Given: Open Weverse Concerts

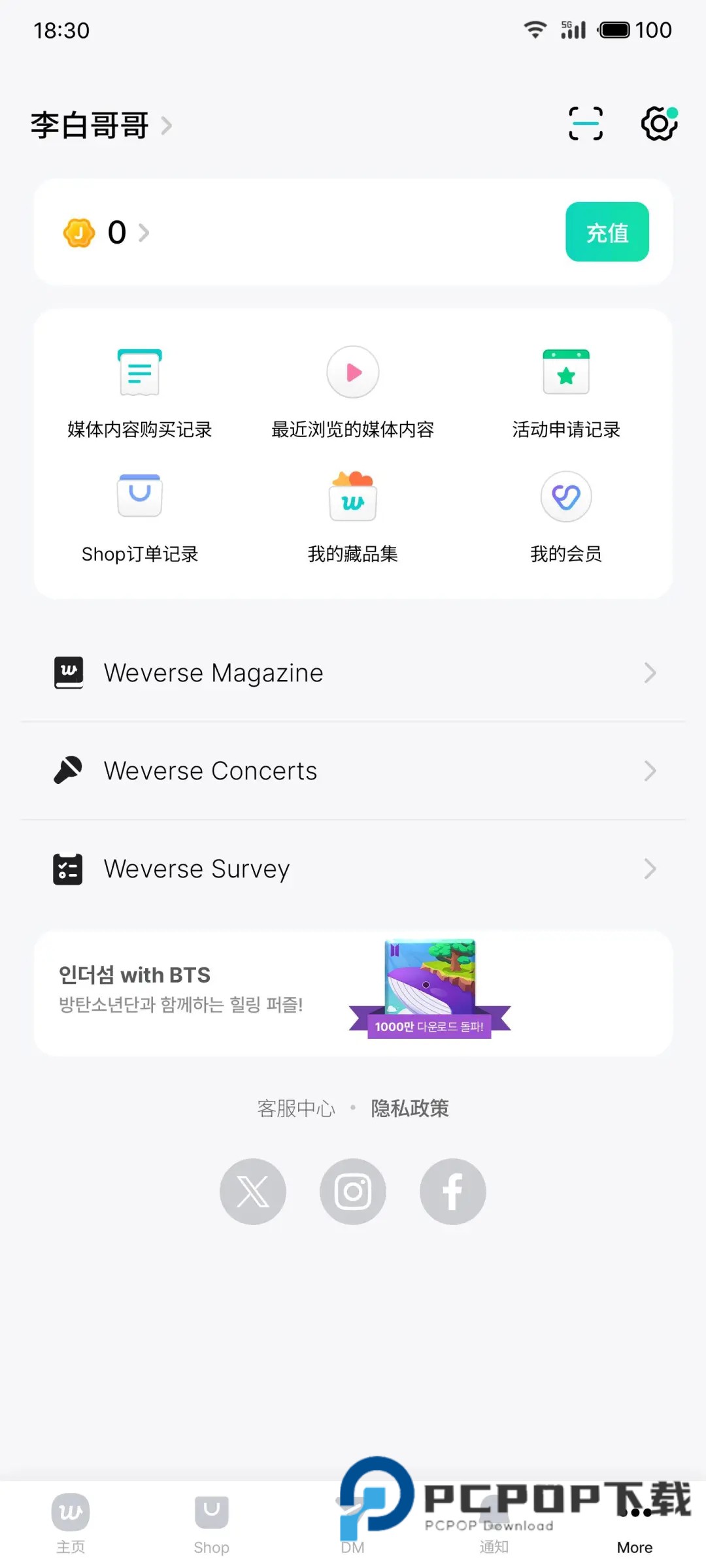Looking at the screenshot, I should [353, 771].
